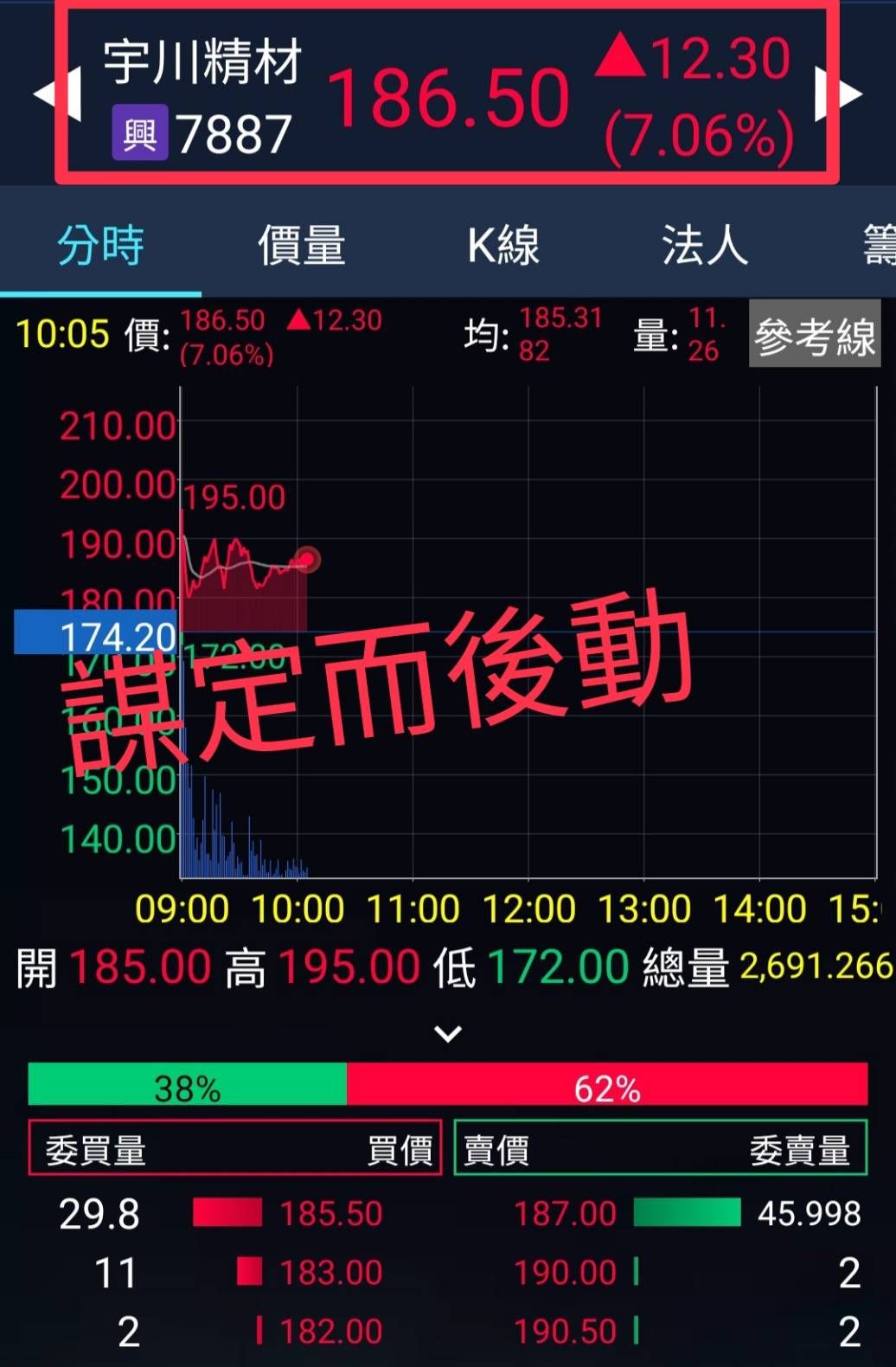Open the K線 chart tab

click(x=503, y=246)
